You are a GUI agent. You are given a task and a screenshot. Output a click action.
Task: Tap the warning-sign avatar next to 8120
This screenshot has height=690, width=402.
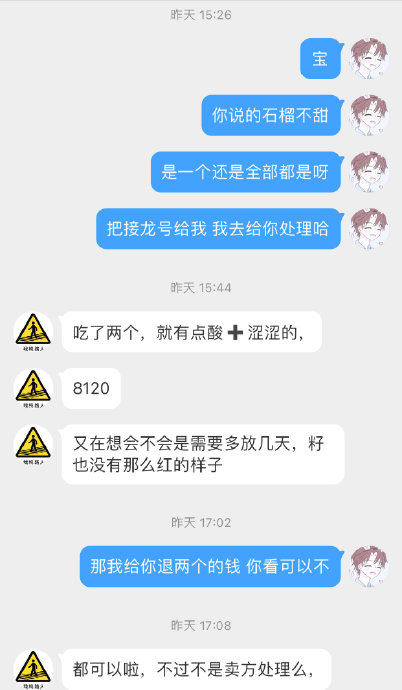click(33, 388)
